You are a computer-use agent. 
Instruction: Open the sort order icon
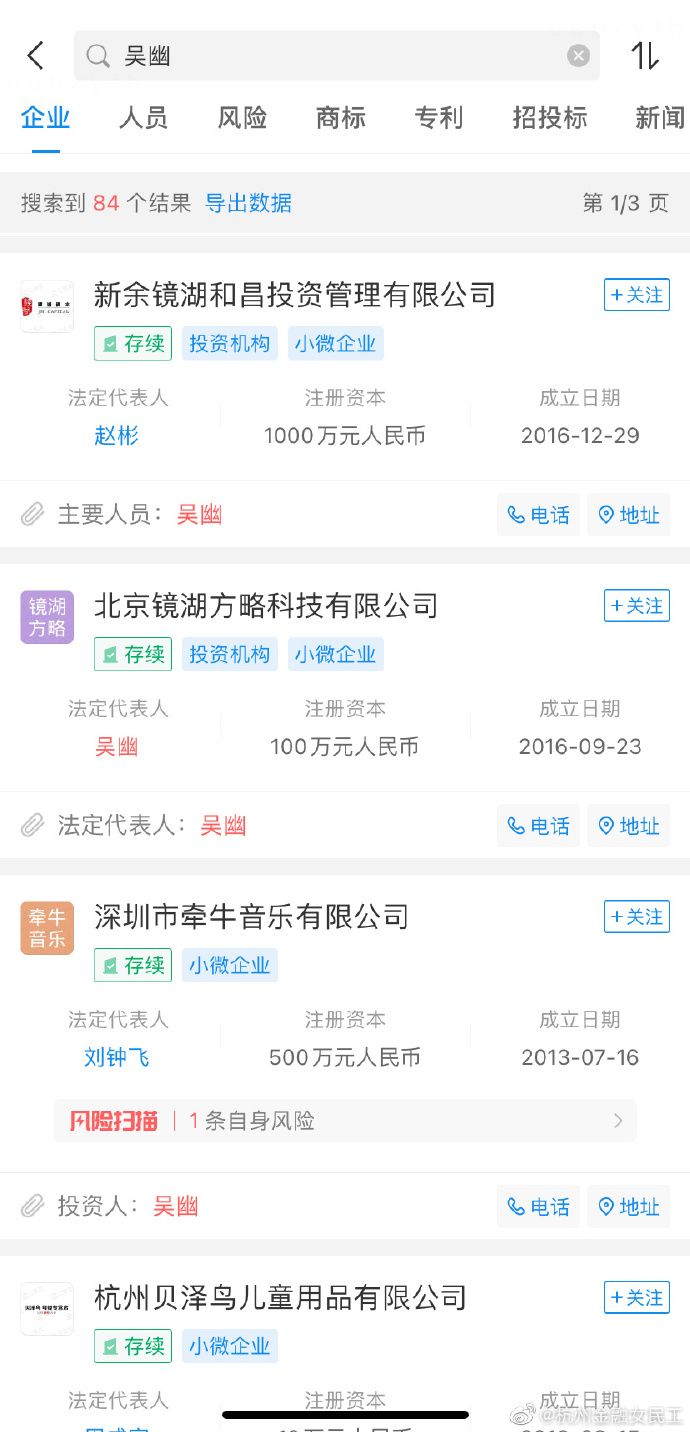click(x=645, y=56)
